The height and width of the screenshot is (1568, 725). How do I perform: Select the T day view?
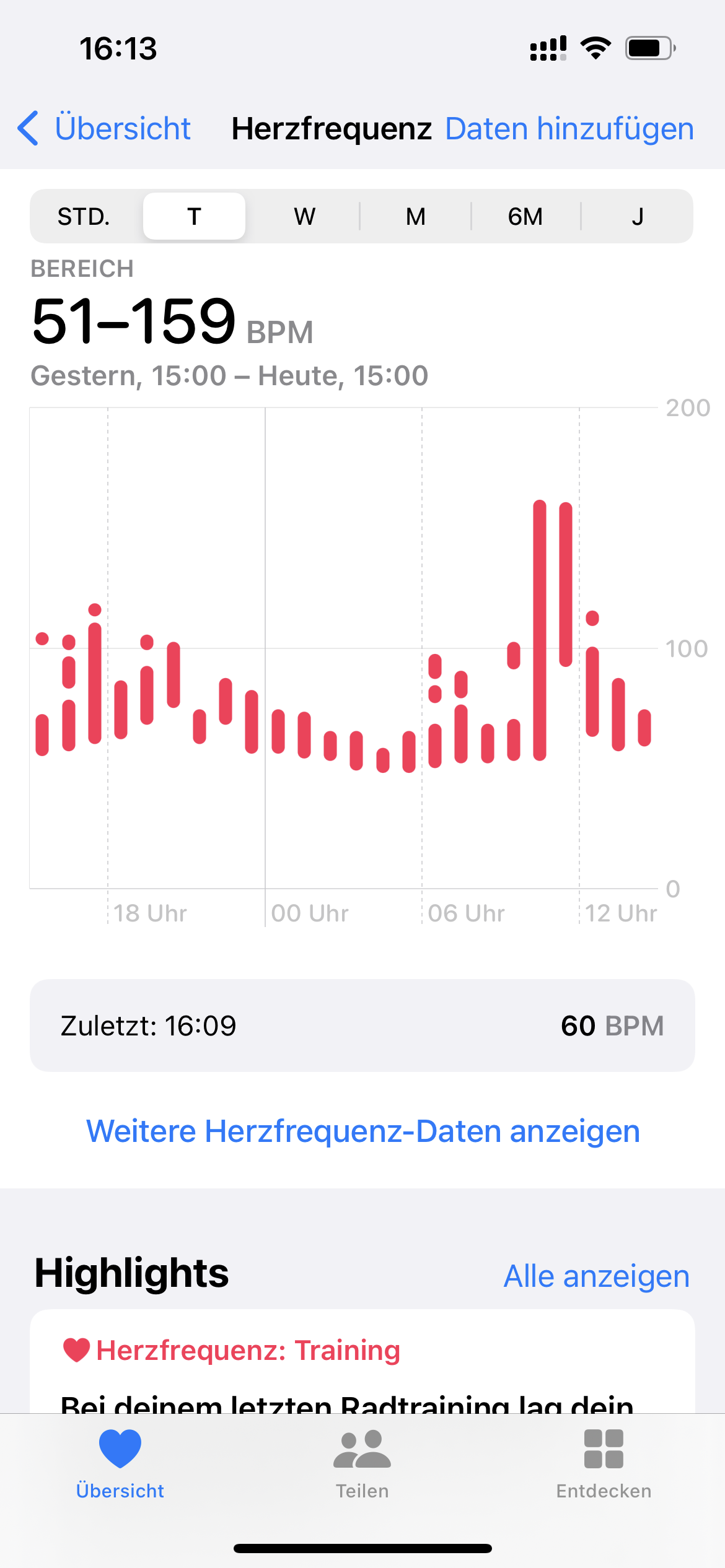tap(194, 217)
